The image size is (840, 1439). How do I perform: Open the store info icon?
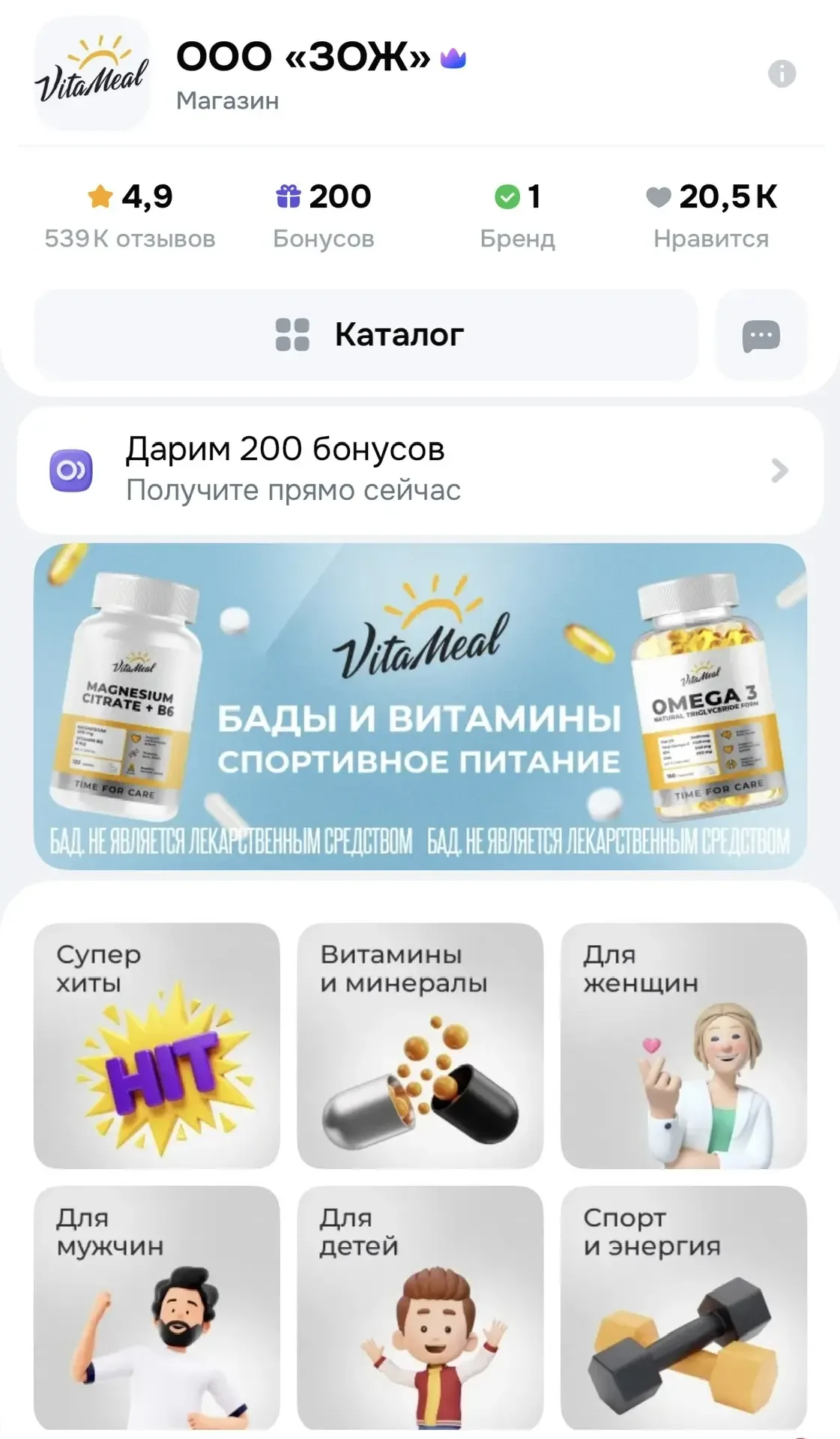point(782,74)
